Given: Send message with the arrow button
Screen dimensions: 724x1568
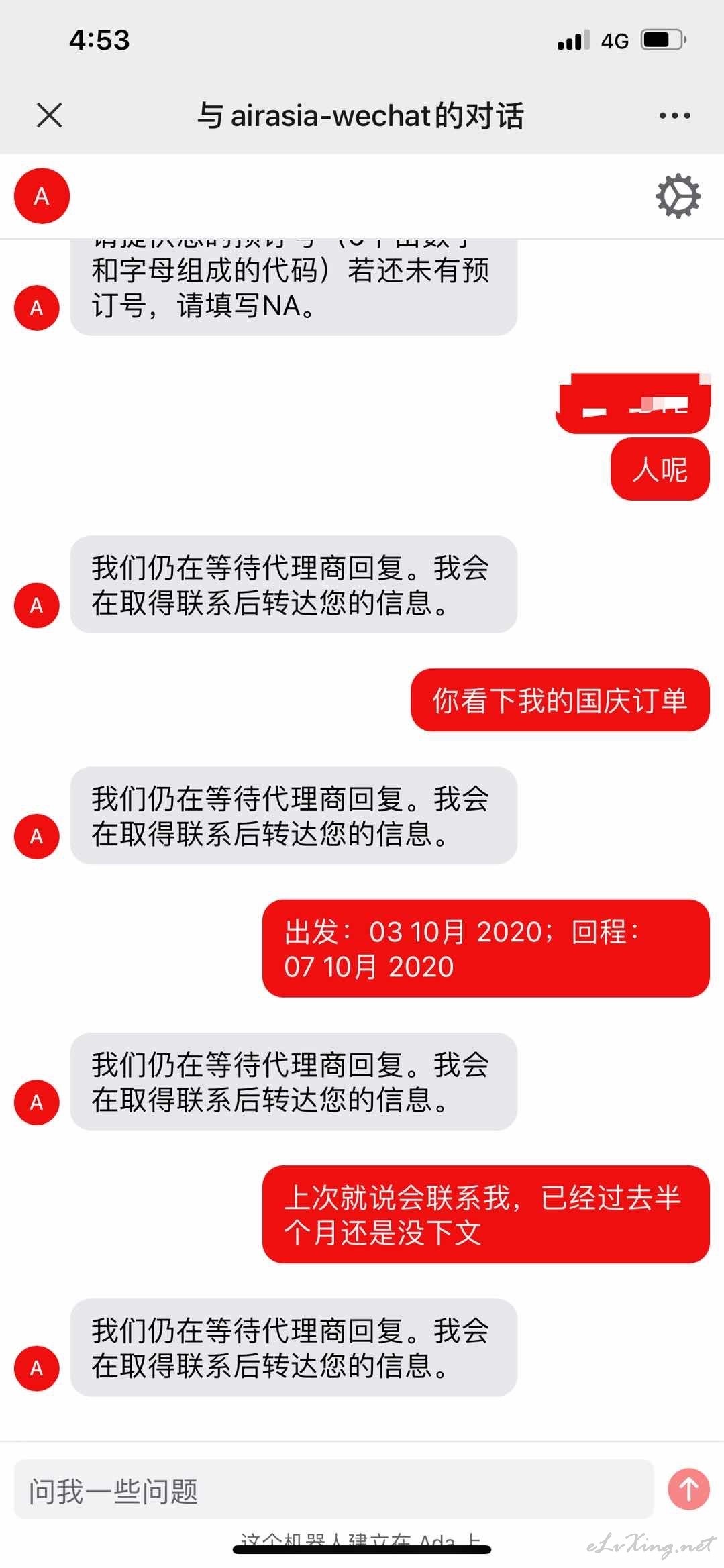Looking at the screenshot, I should [688, 1489].
